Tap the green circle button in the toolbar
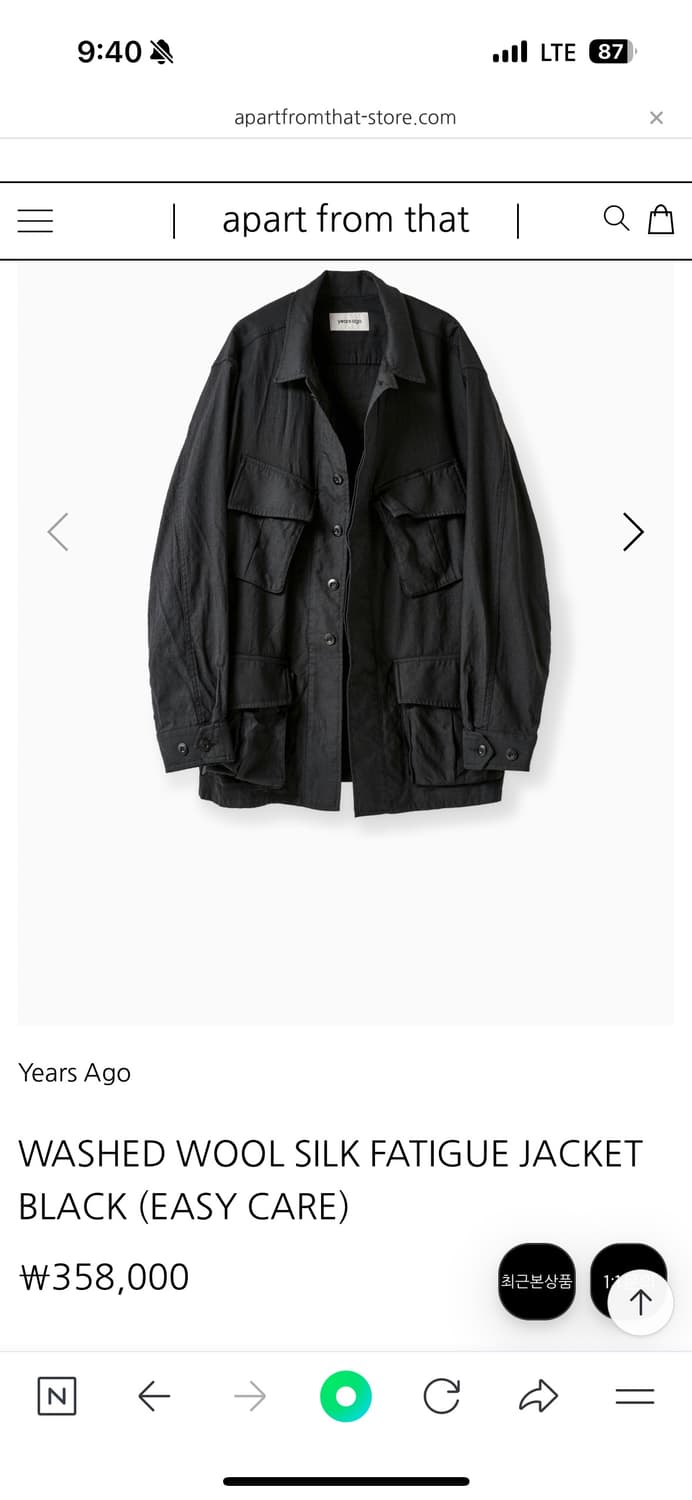This screenshot has width=692, height=1500. click(x=346, y=1396)
